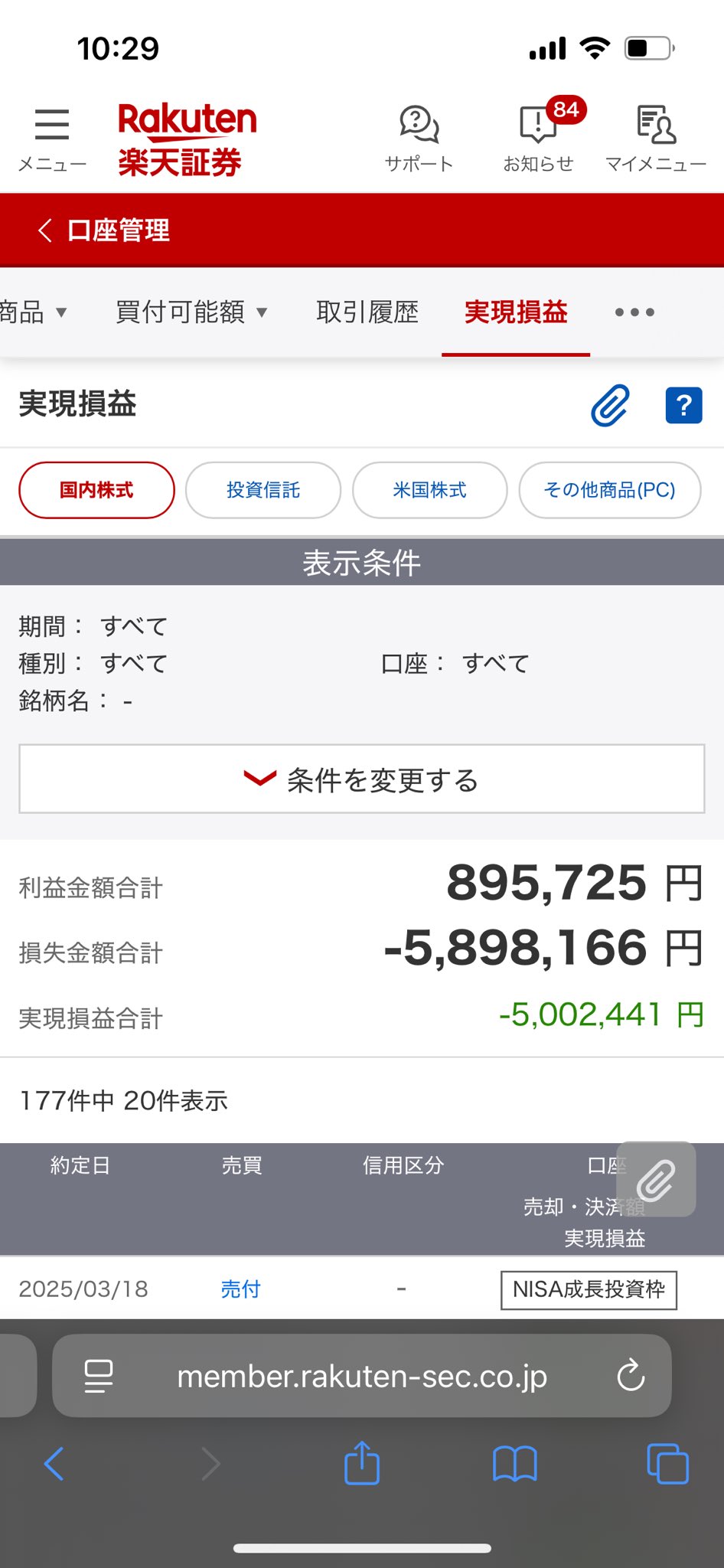Select the 実現損益 tab

tap(516, 312)
